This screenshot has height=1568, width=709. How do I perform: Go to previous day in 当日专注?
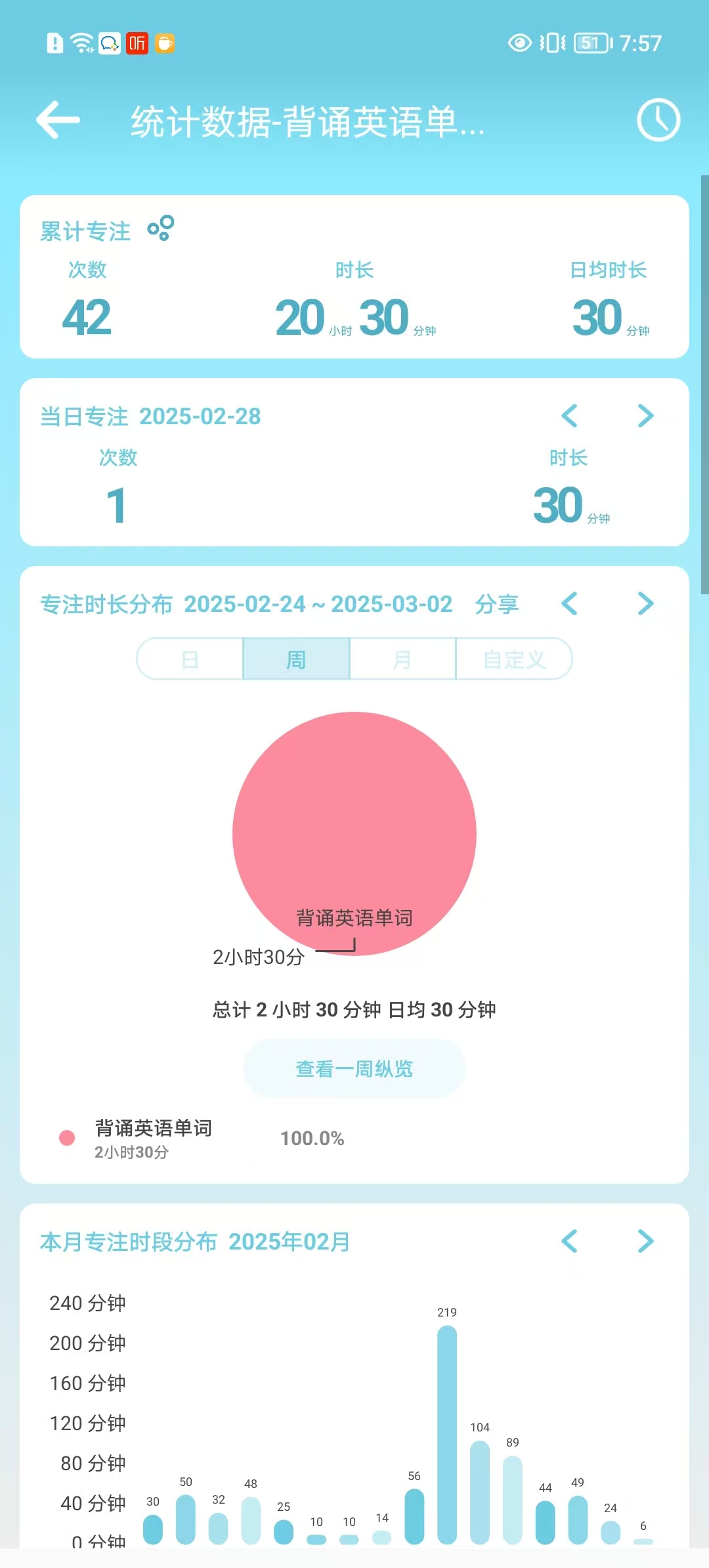tap(569, 416)
